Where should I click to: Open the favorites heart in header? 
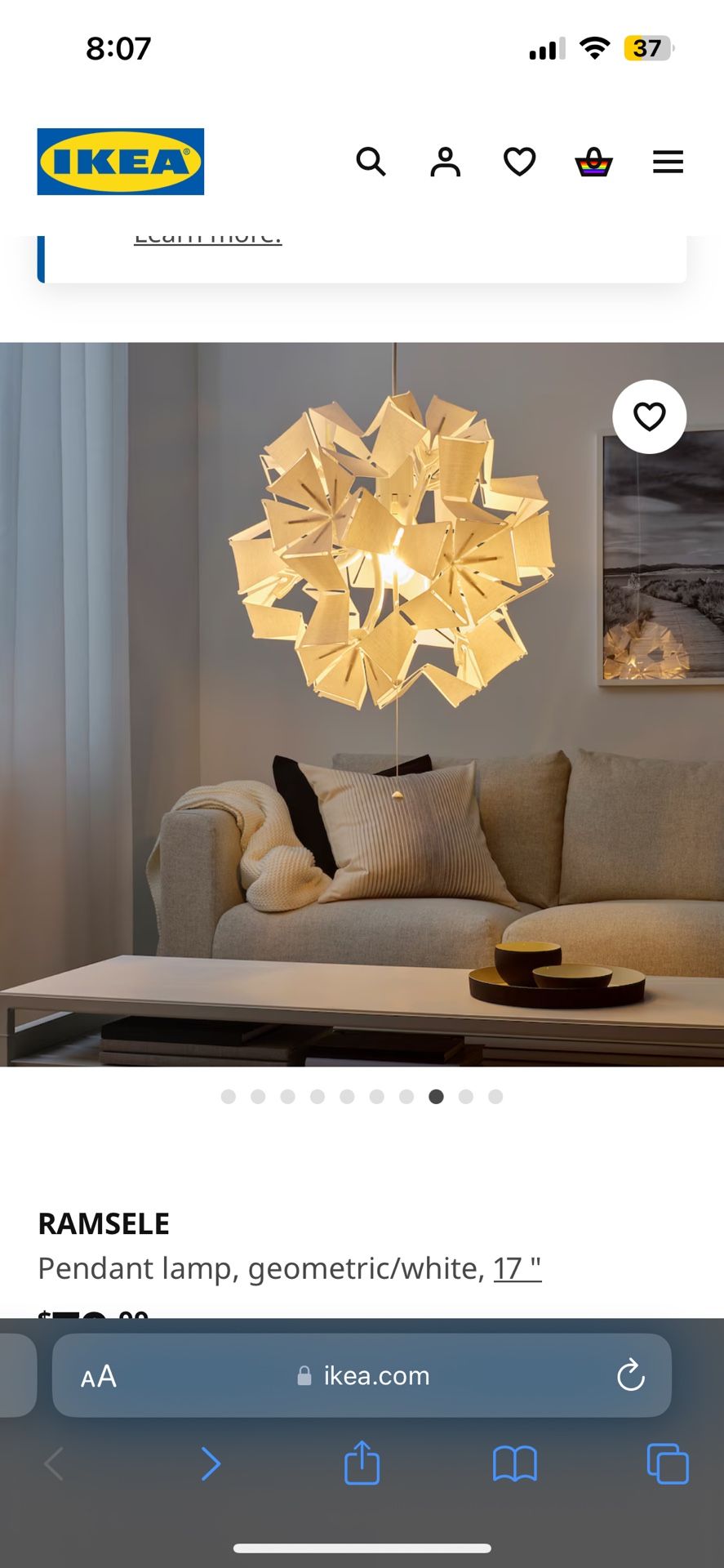coord(519,162)
